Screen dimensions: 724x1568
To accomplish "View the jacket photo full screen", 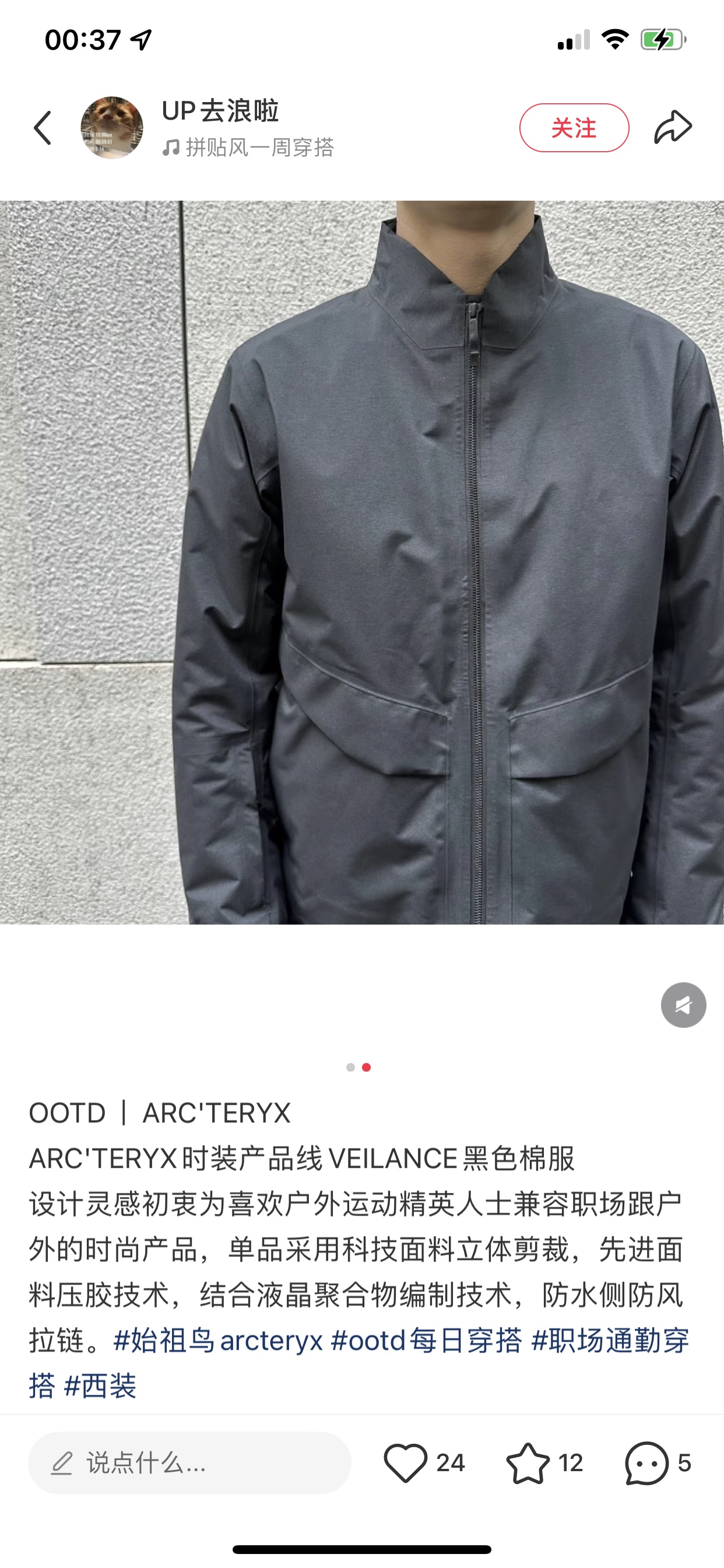I will pyautogui.click(x=362, y=562).
